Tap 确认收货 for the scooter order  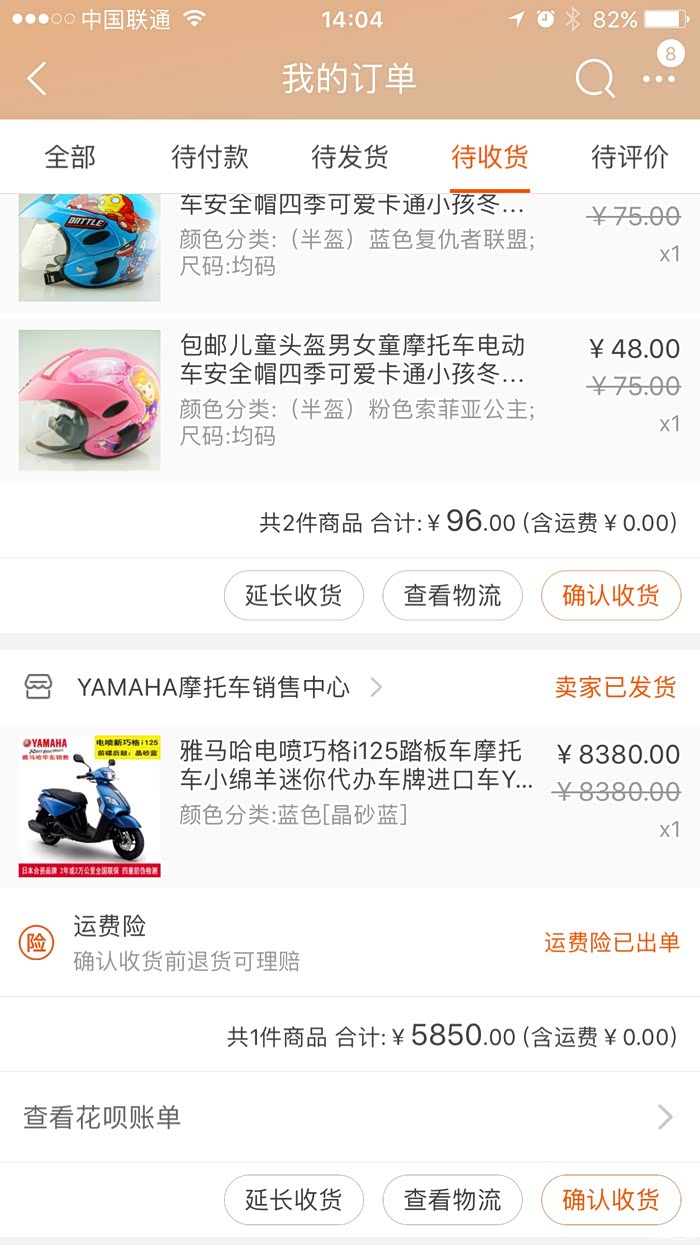coord(611,1200)
